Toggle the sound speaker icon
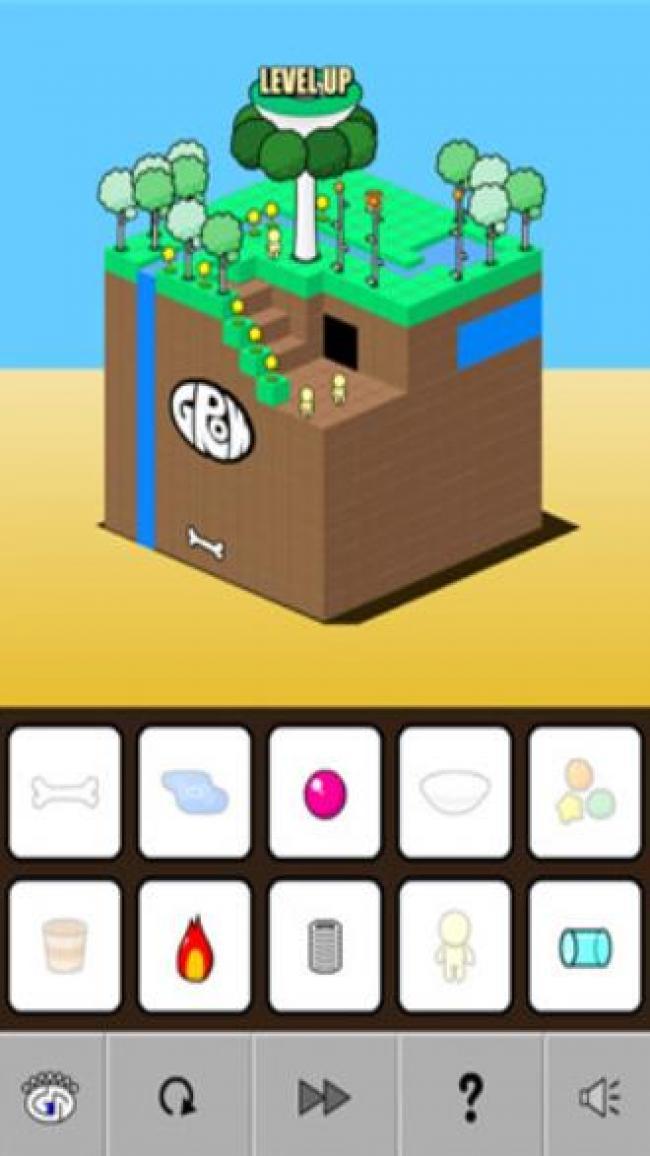 click(599, 1096)
